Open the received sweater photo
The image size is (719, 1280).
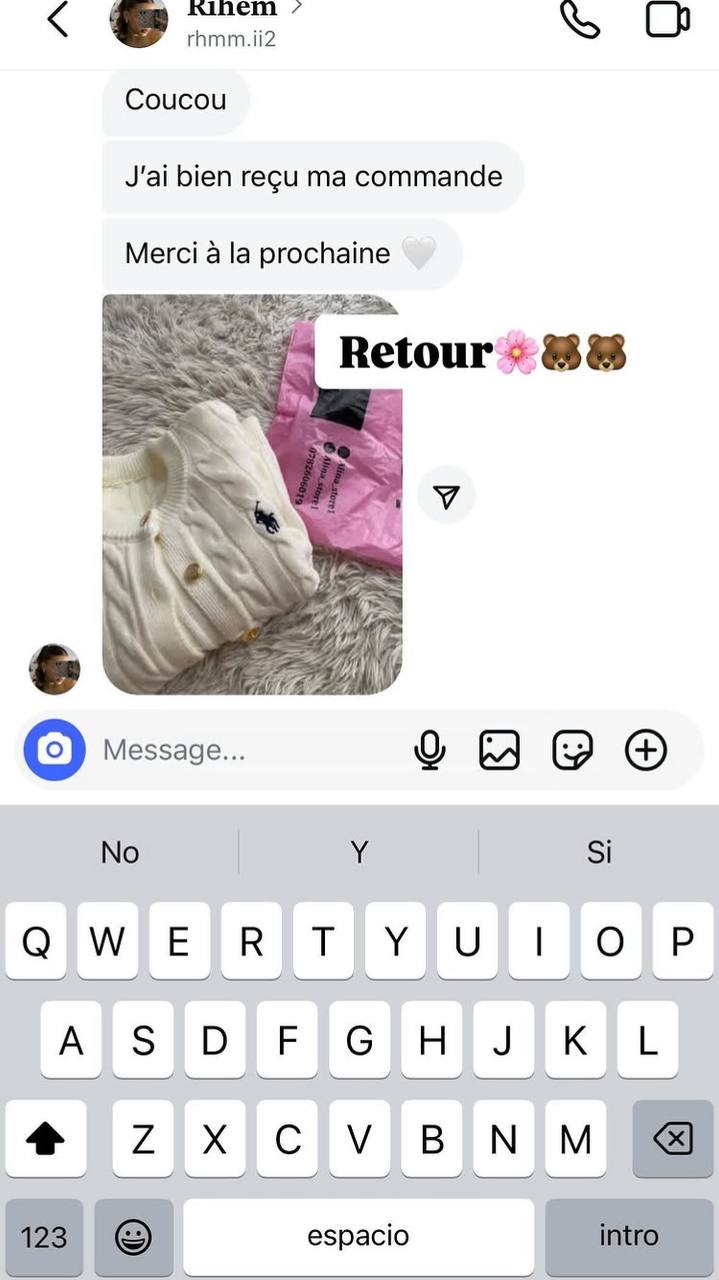pyautogui.click(x=252, y=494)
